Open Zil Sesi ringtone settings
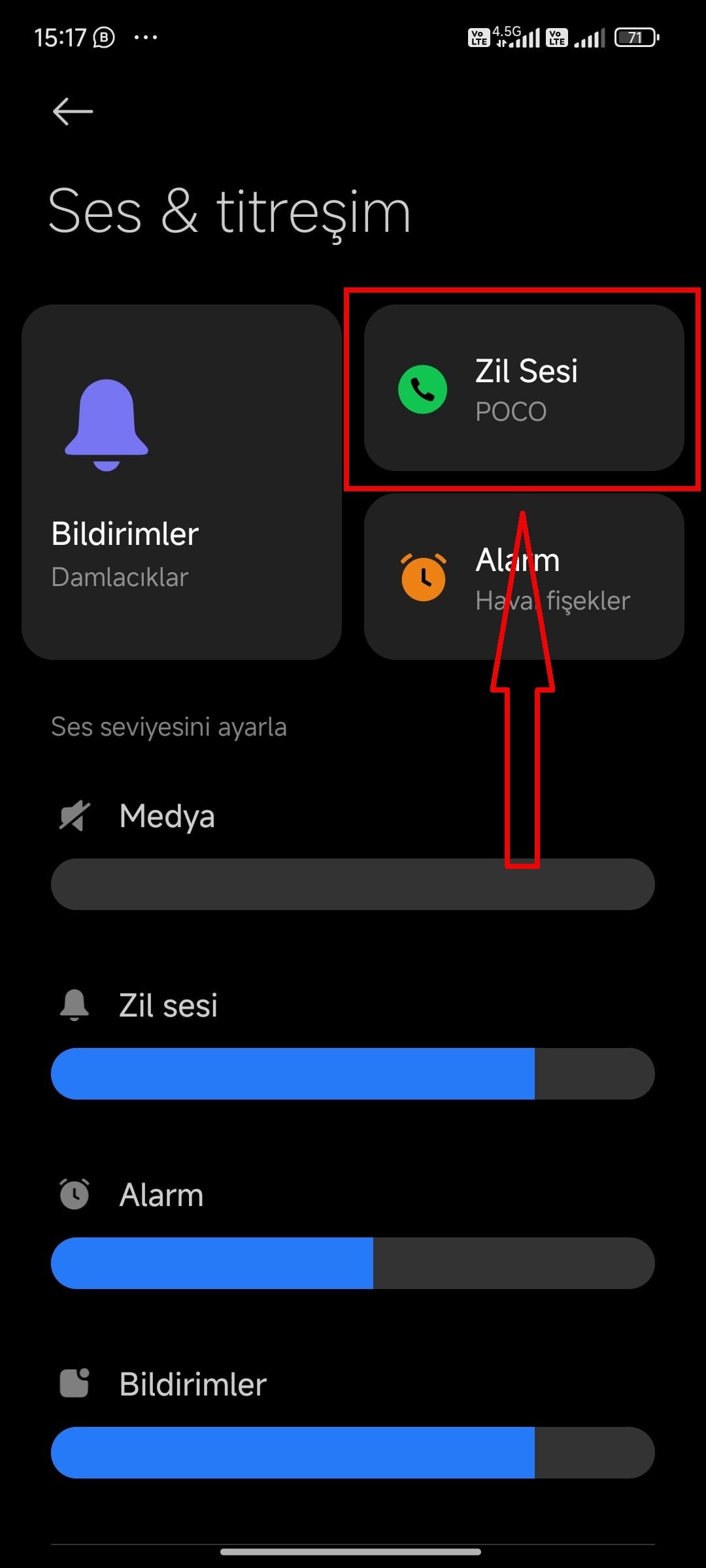Viewport: 706px width, 1568px height. point(524,388)
